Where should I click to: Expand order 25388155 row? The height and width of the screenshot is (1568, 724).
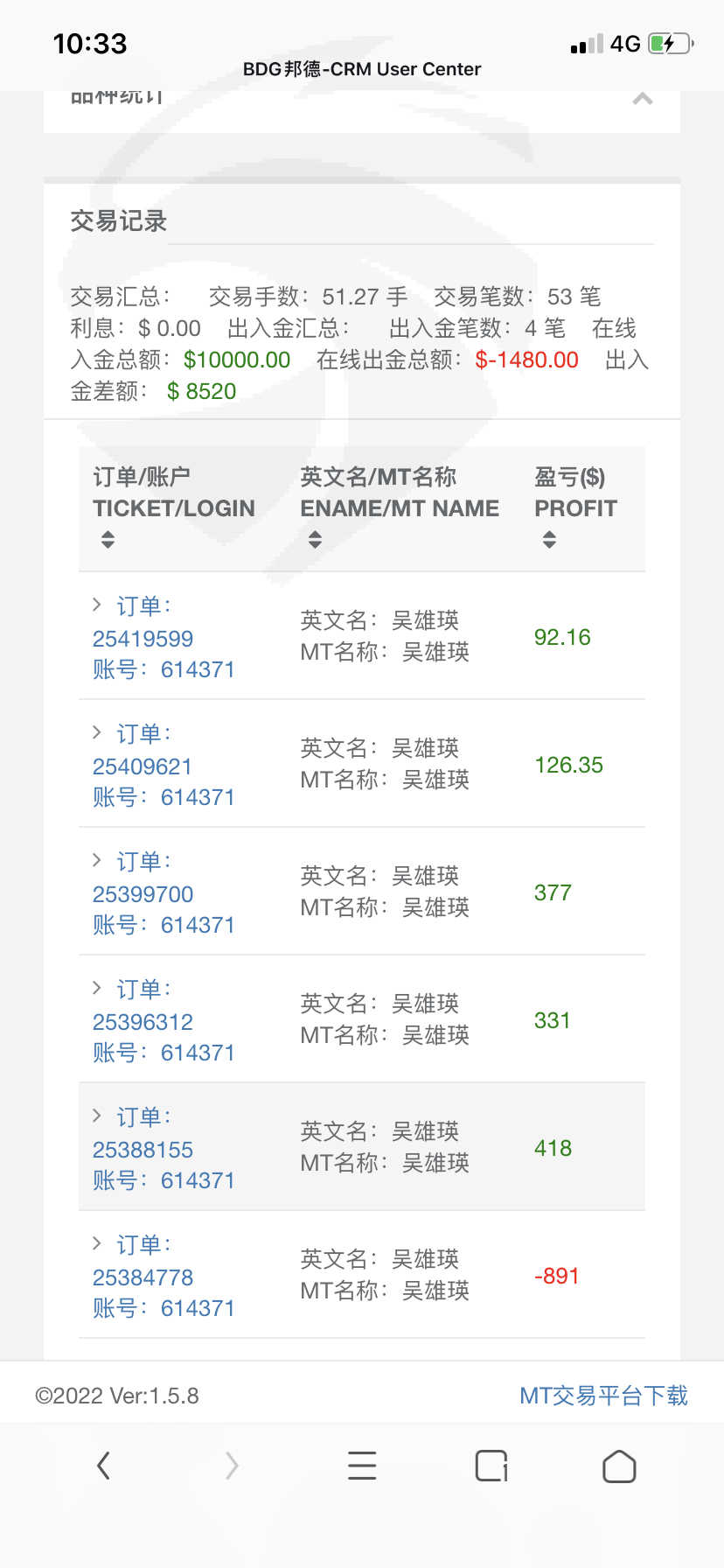coord(97,1115)
